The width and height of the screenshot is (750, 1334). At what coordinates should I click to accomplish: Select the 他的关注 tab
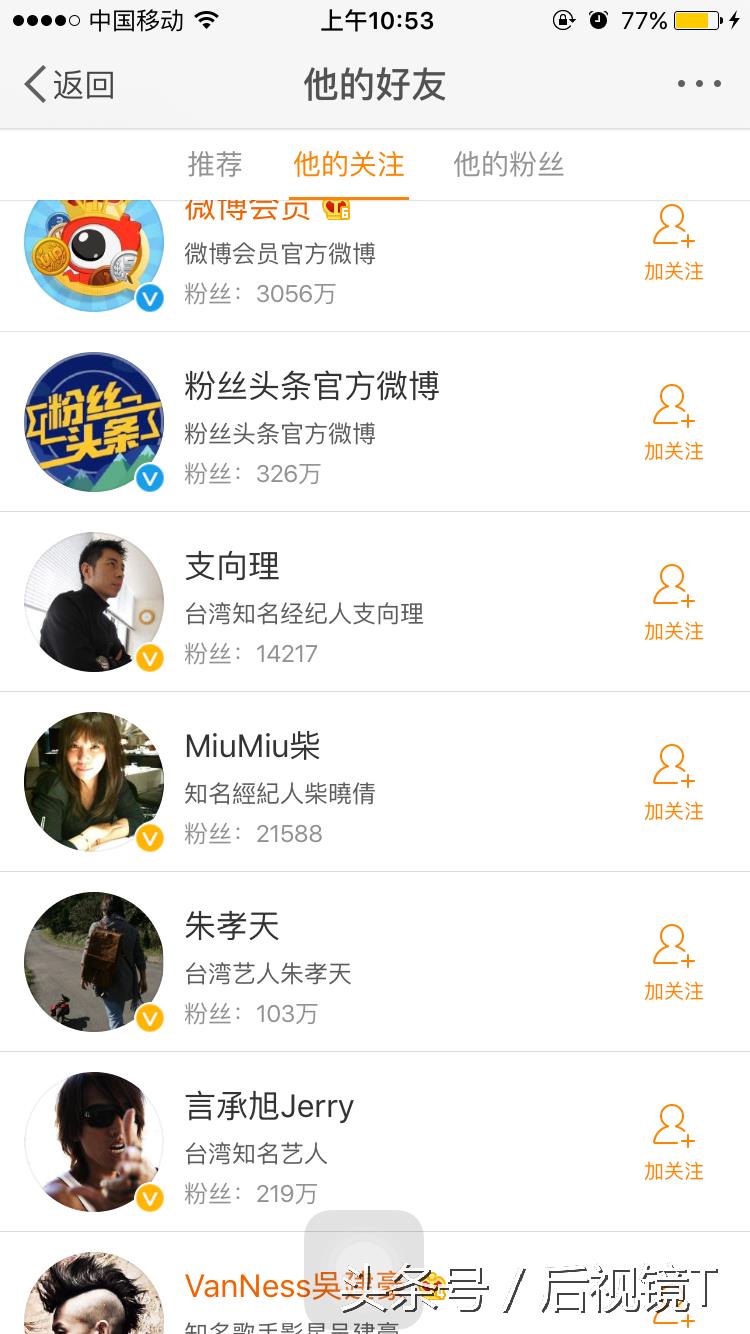[x=349, y=164]
